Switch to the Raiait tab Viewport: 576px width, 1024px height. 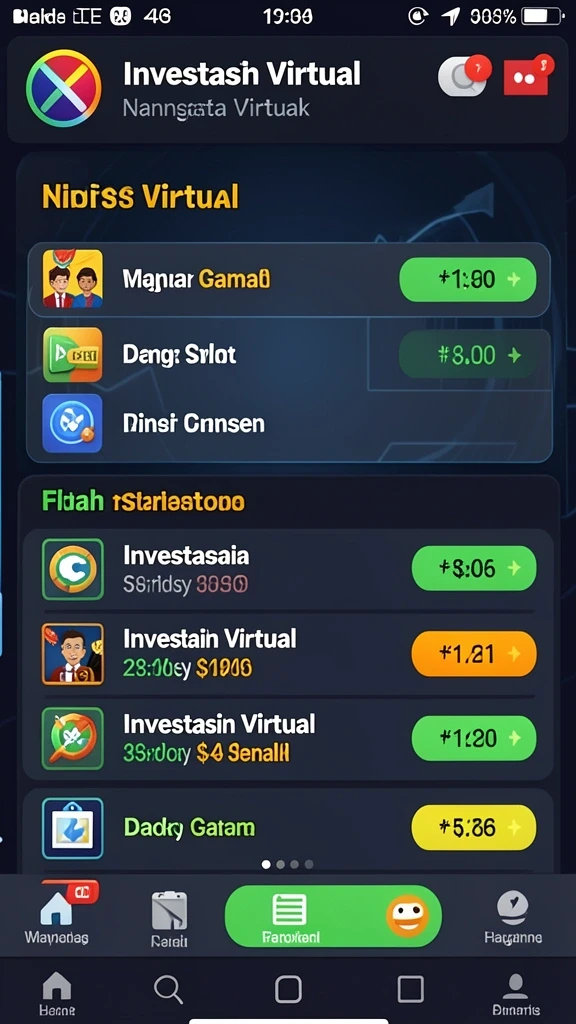(169, 918)
